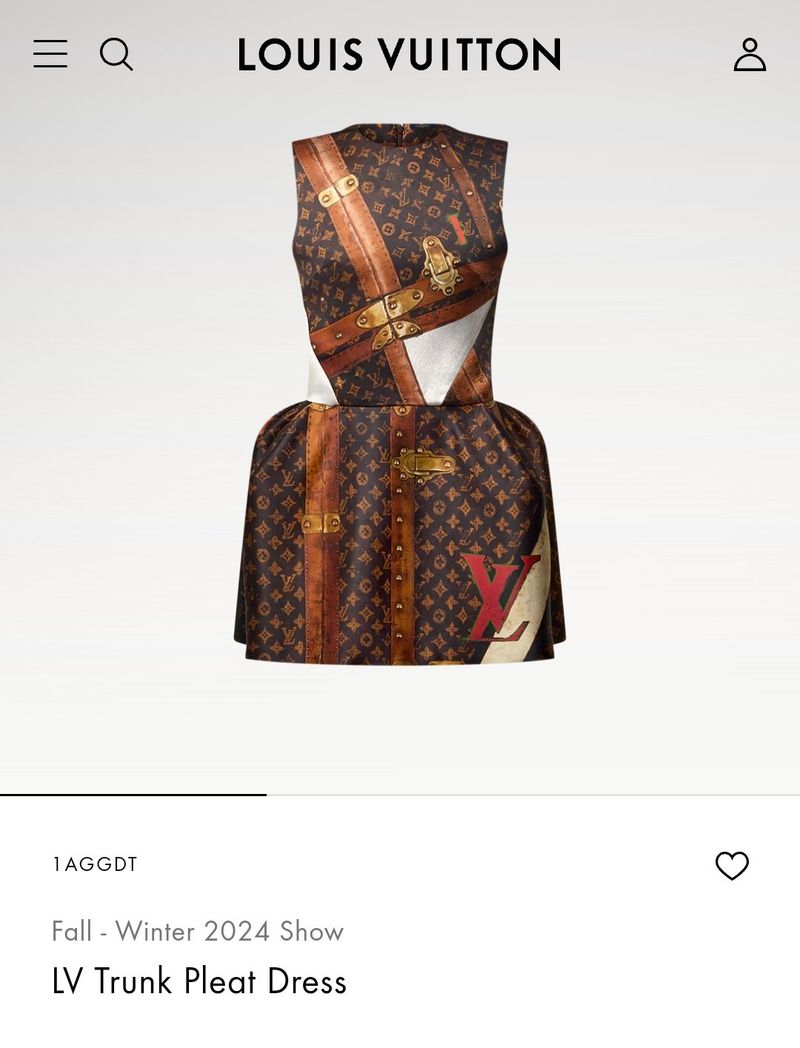Viewport: 800px width, 1048px height.
Task: Click the LV Trunk Pleat Dress product photo
Action: [x=397, y=400]
